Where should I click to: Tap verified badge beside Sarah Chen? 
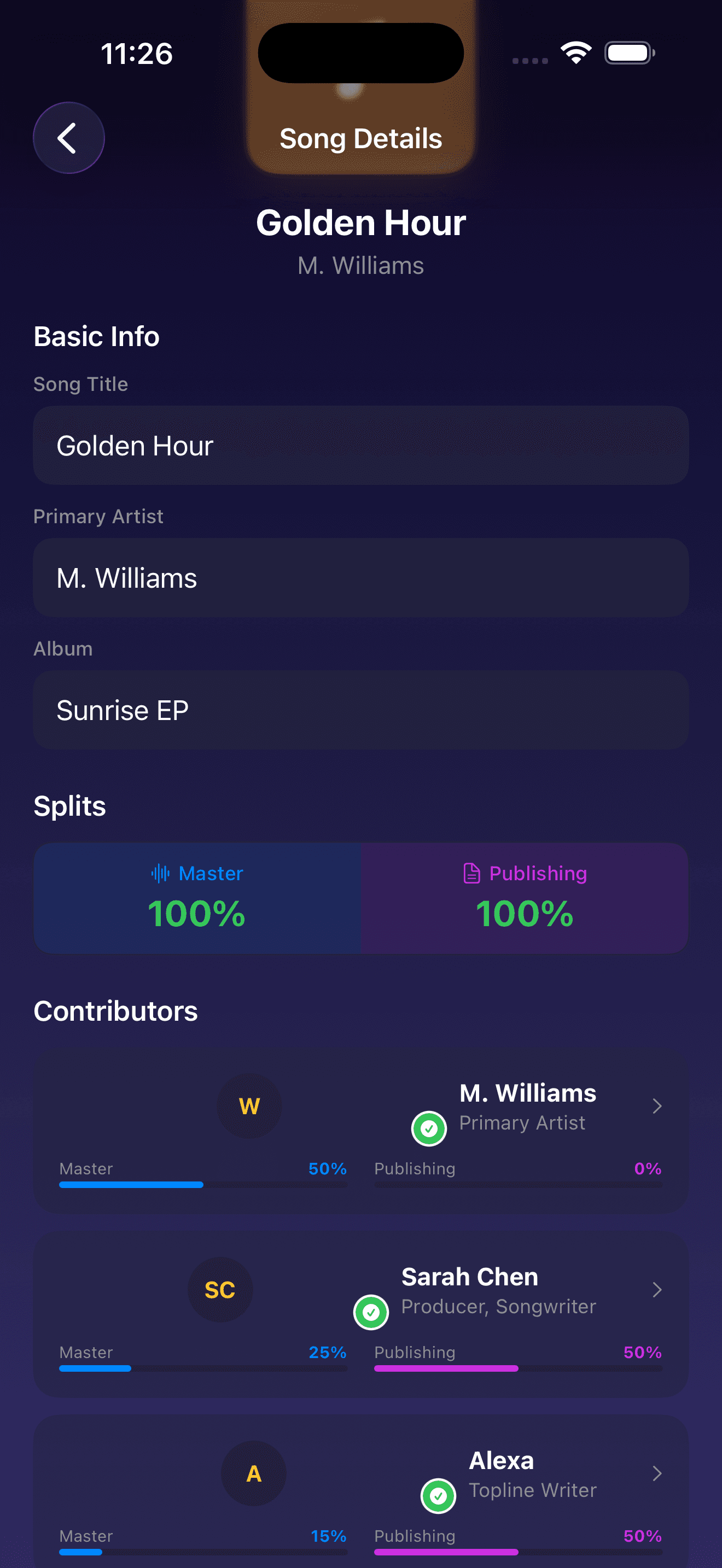click(x=371, y=1312)
